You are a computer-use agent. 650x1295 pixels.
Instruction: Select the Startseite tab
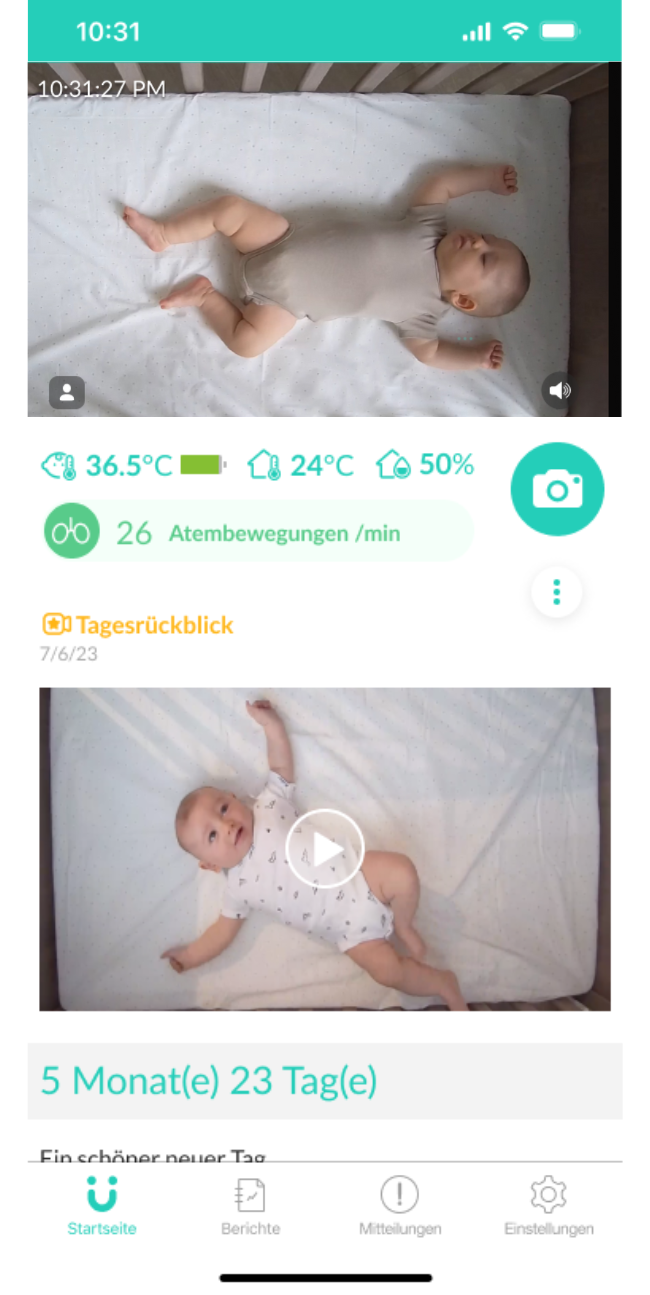[102, 1206]
